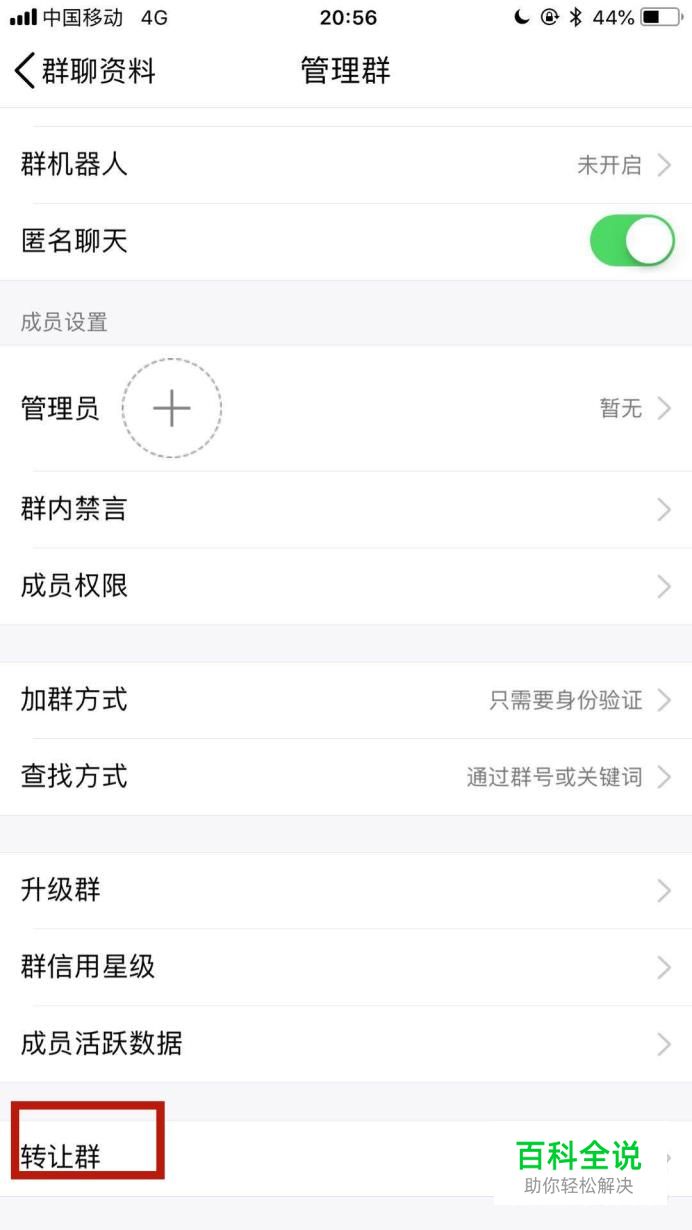View 群信用星级
The image size is (692, 1230).
[346, 967]
